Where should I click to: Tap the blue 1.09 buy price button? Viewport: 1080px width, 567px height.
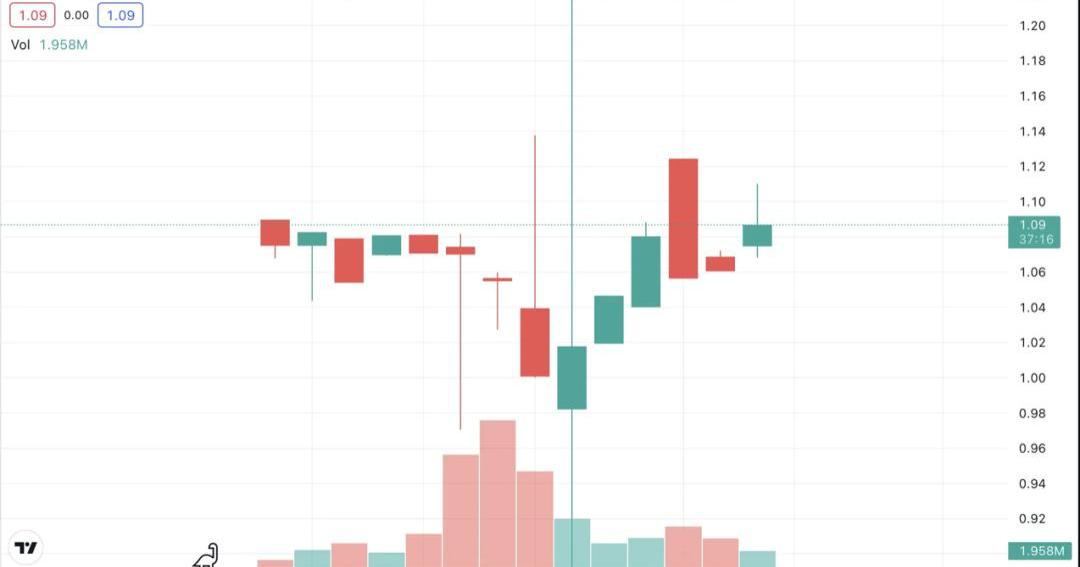[120, 15]
